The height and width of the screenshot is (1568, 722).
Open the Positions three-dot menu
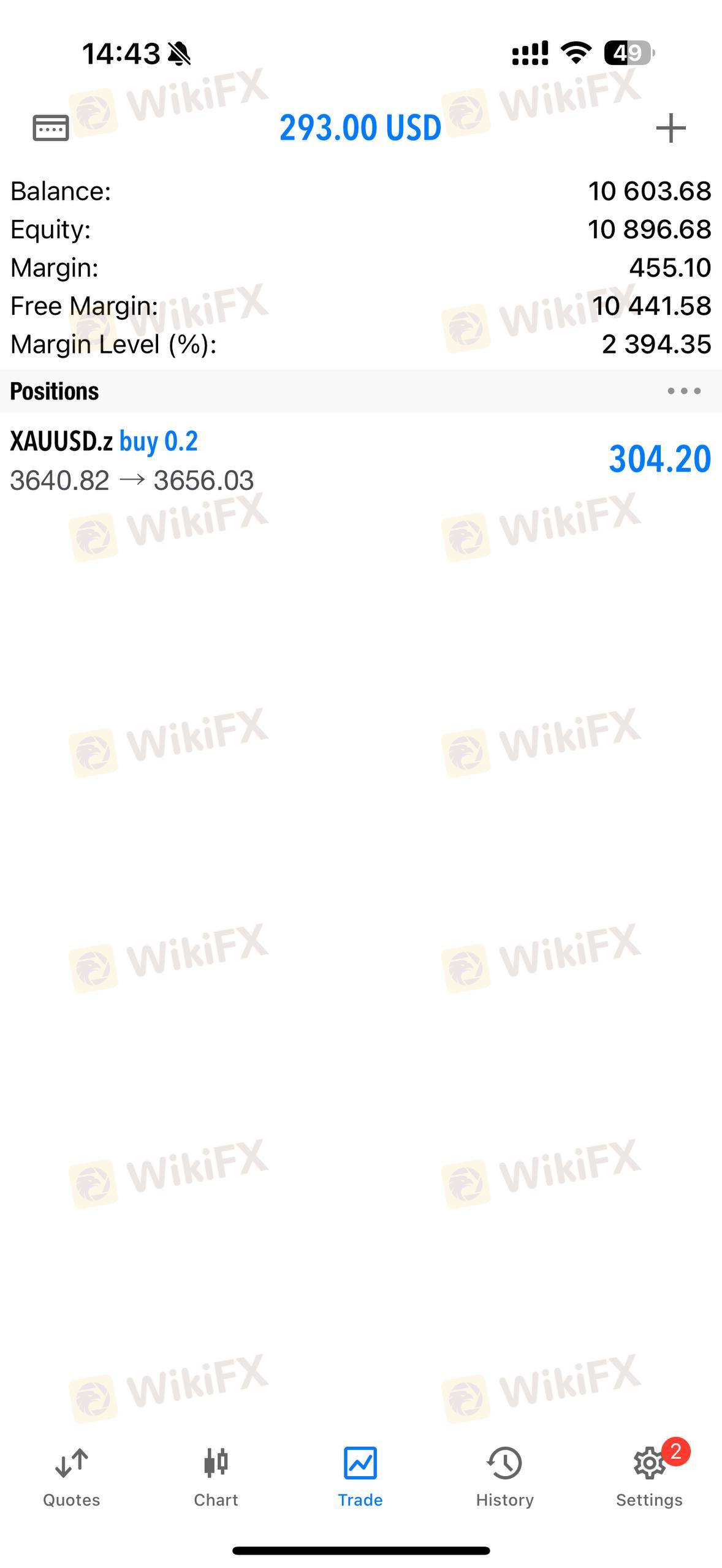(684, 391)
